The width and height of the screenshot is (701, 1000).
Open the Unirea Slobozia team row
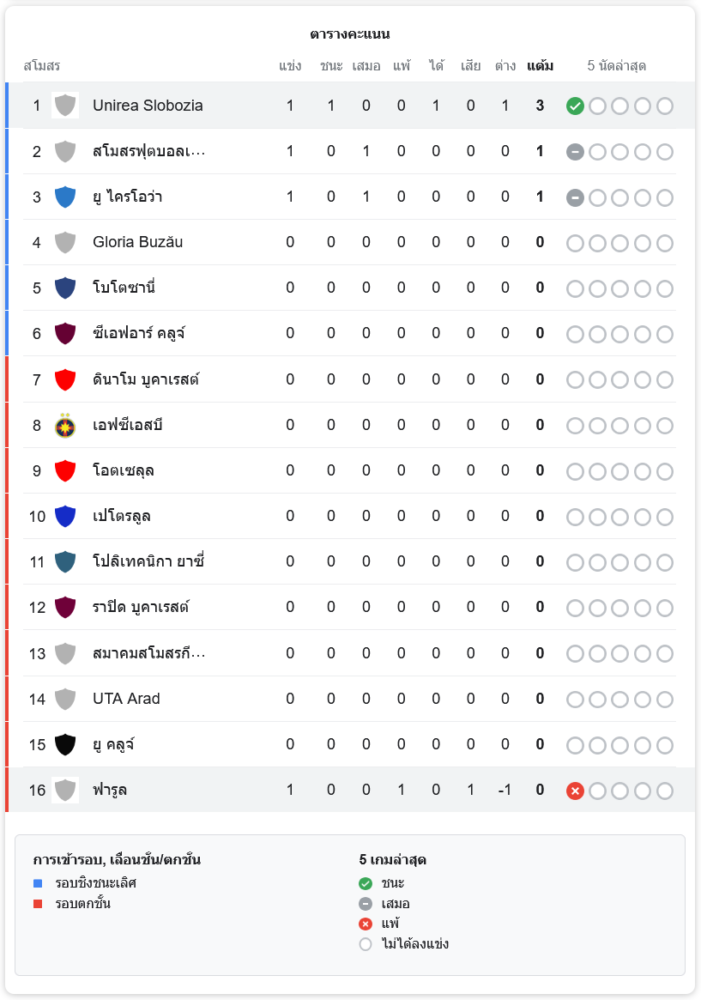148,105
